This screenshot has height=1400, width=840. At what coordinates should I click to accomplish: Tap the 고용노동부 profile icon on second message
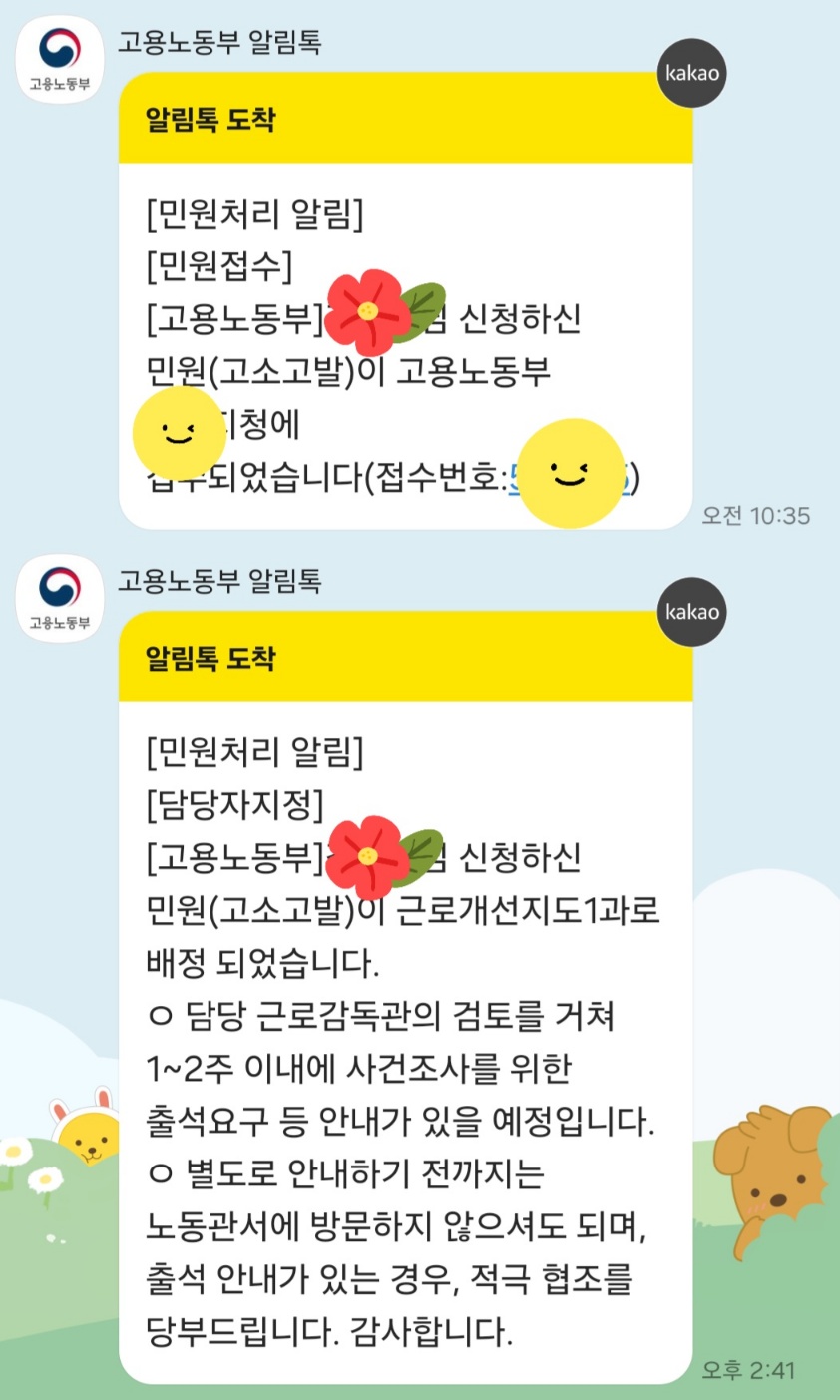click(58, 597)
